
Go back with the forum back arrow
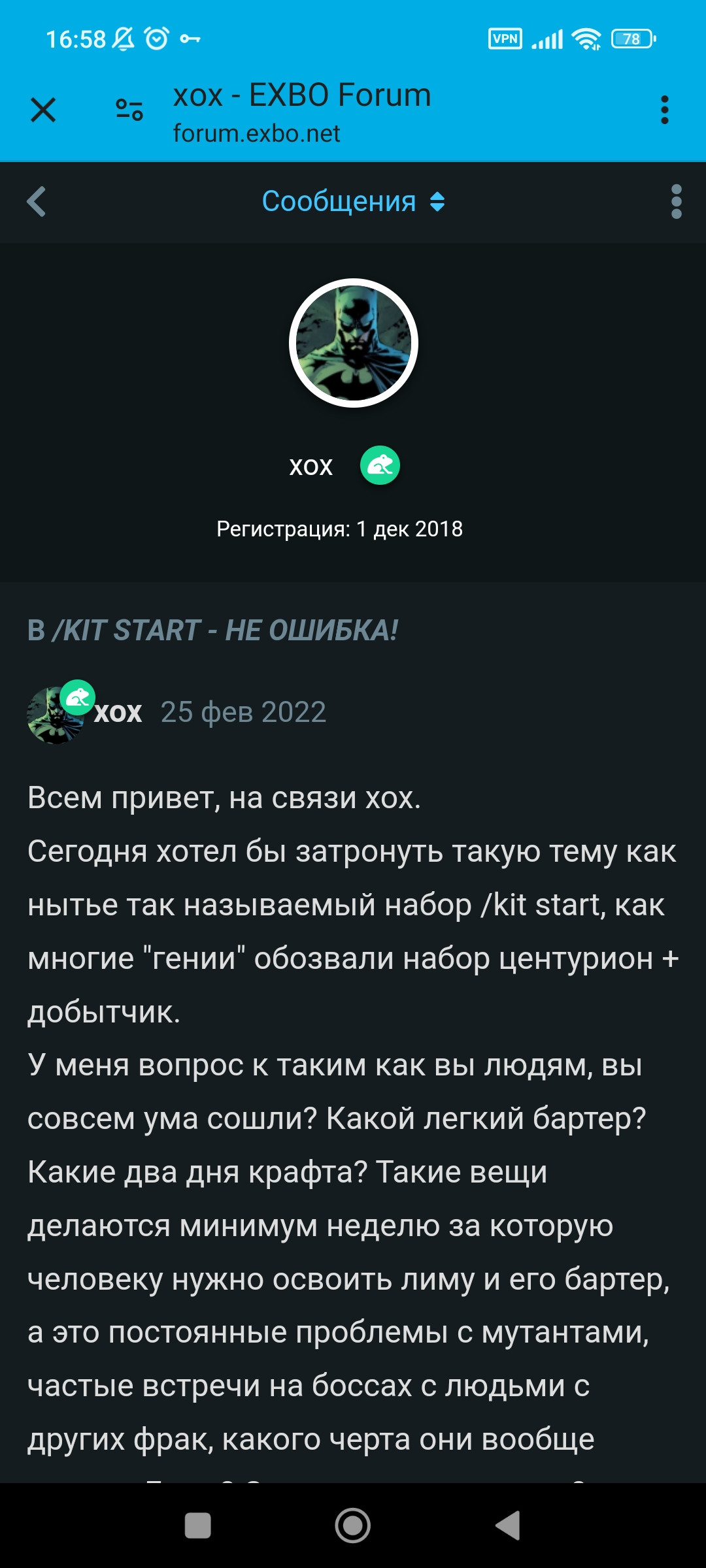pos(37,202)
